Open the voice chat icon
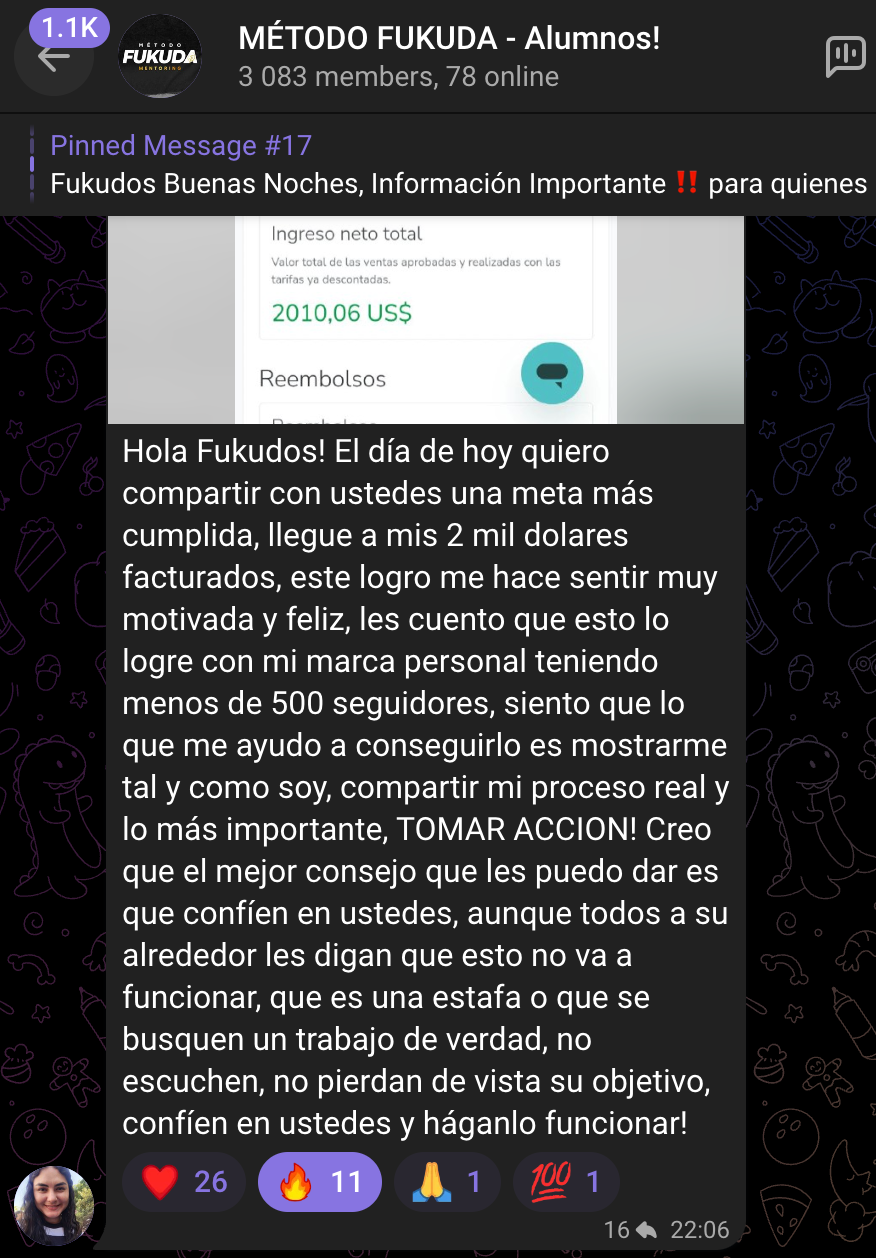The height and width of the screenshot is (1258, 876). click(845, 57)
